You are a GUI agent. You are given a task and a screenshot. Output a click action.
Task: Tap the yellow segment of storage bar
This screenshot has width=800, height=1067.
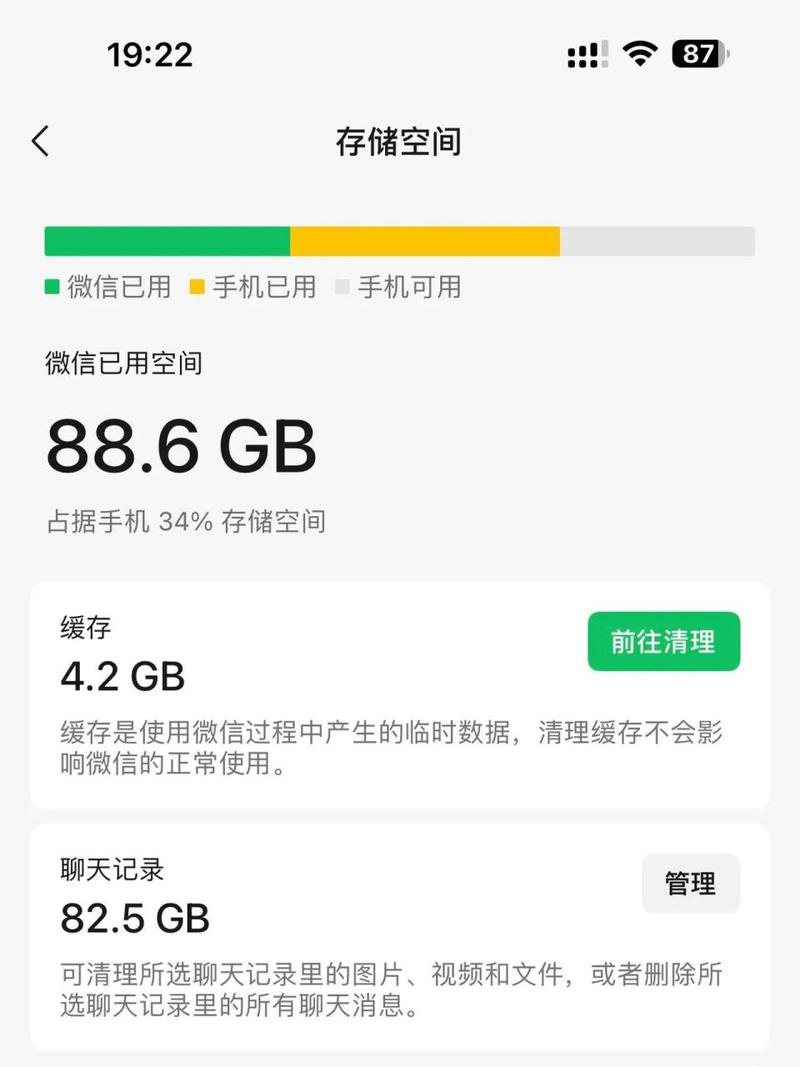coord(425,240)
